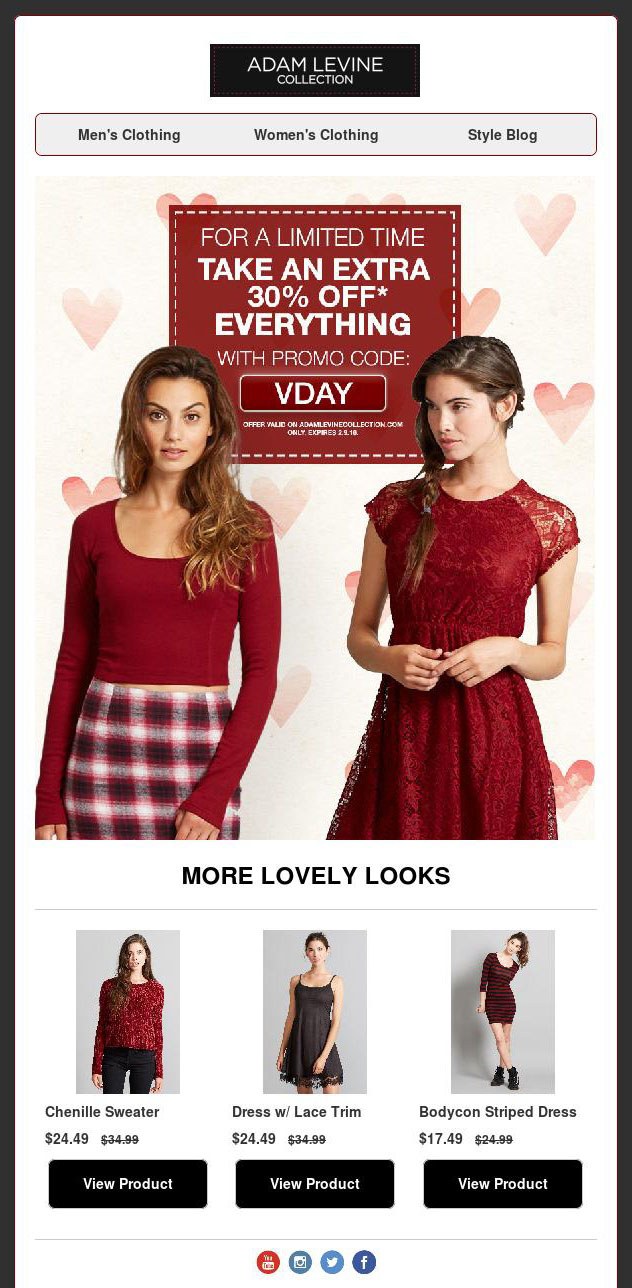Open the Men's Clothing section

point(129,135)
